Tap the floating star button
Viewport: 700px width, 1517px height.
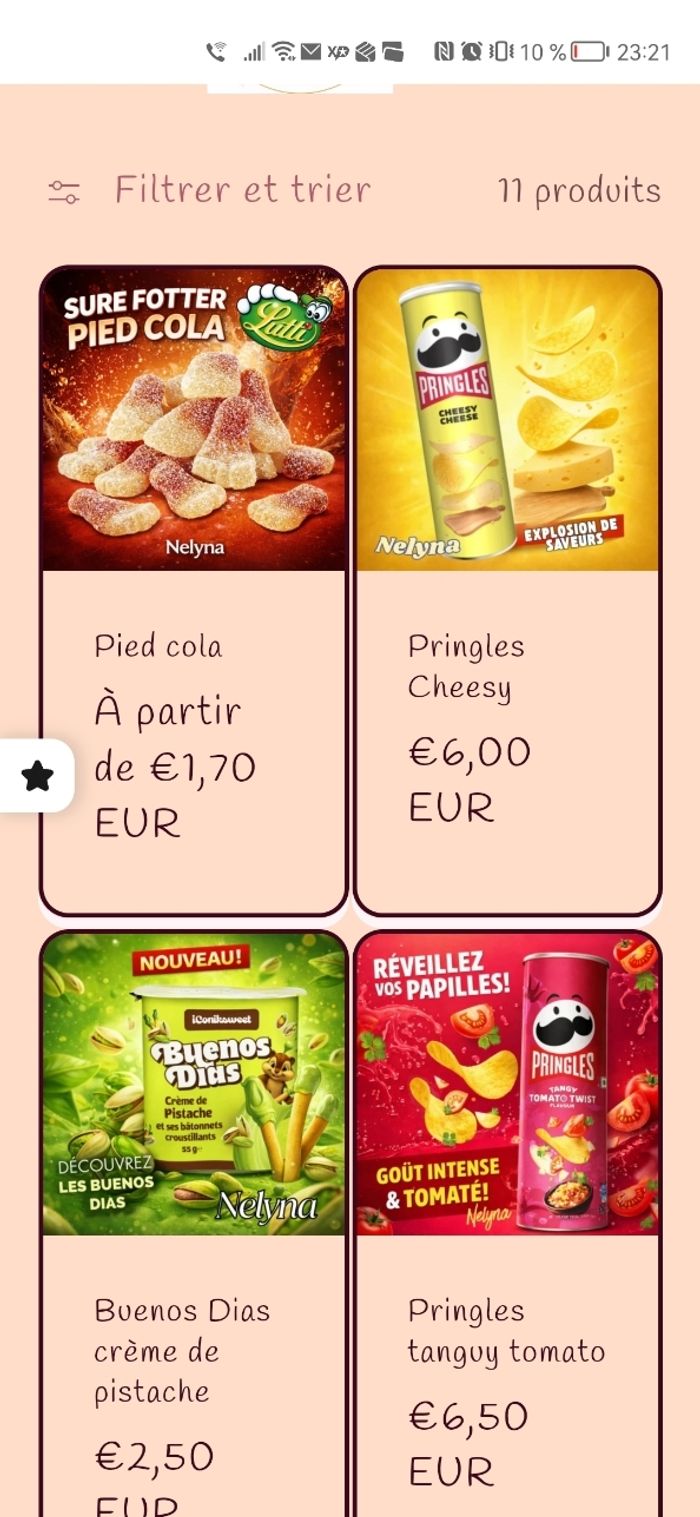pyautogui.click(x=37, y=776)
